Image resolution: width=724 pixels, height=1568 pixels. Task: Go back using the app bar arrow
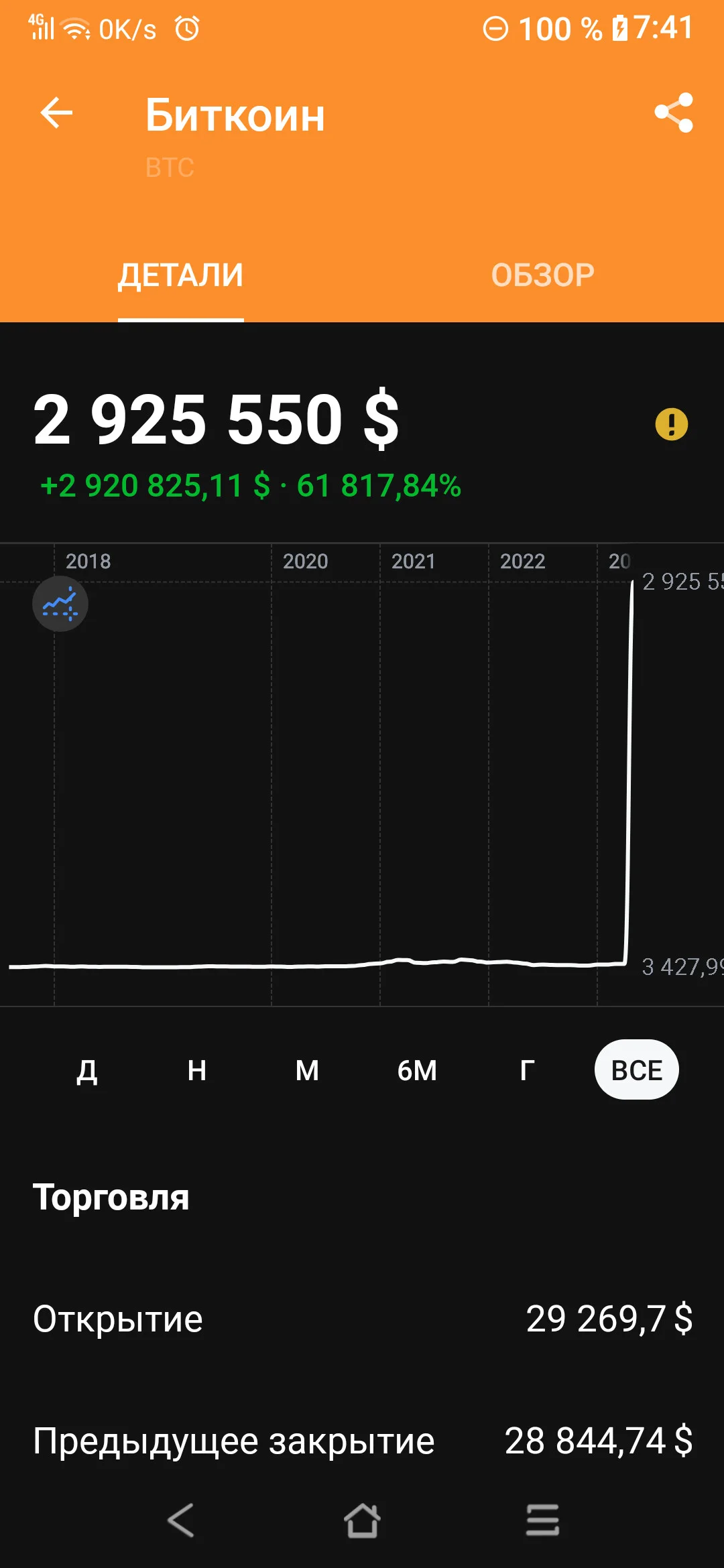(x=56, y=113)
